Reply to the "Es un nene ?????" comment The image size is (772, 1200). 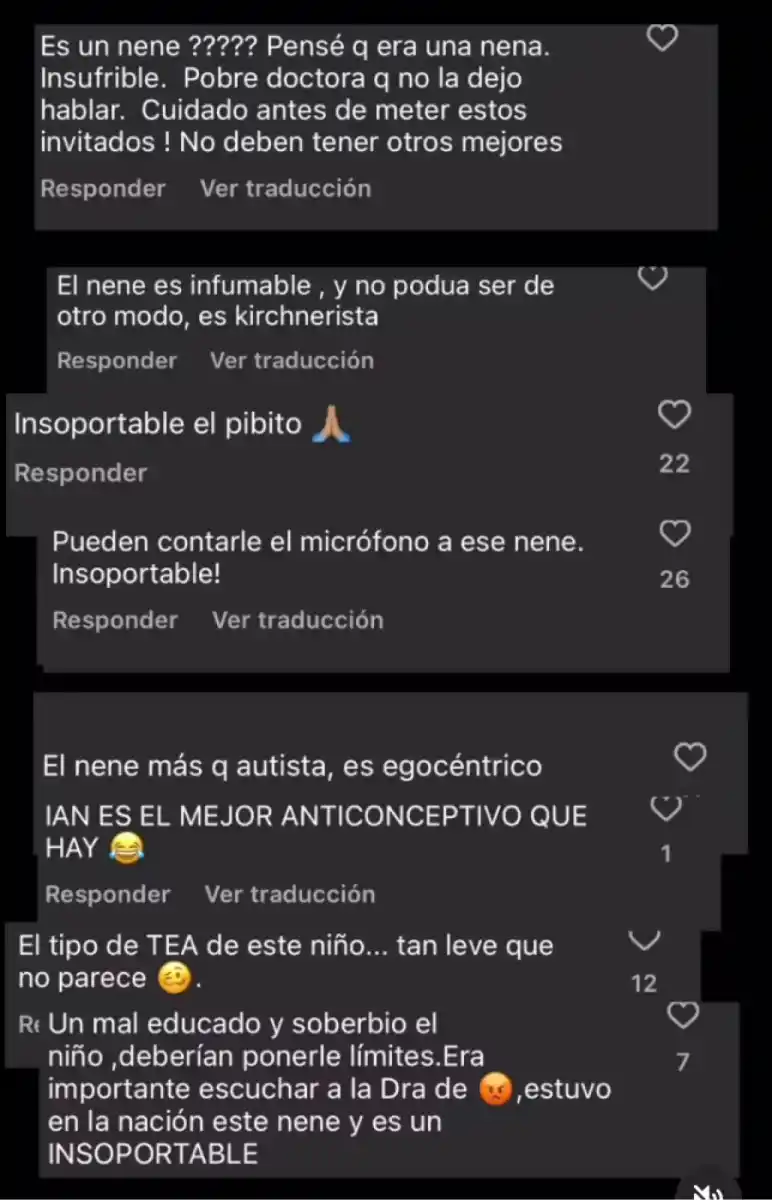click(102, 188)
